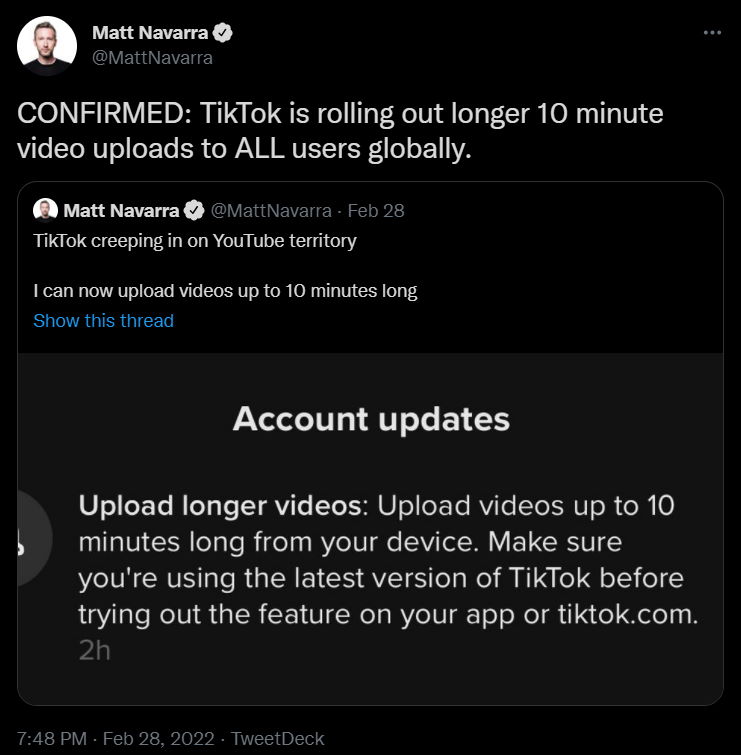Open the Account updates image
This screenshot has height=755, width=741.
click(370, 528)
